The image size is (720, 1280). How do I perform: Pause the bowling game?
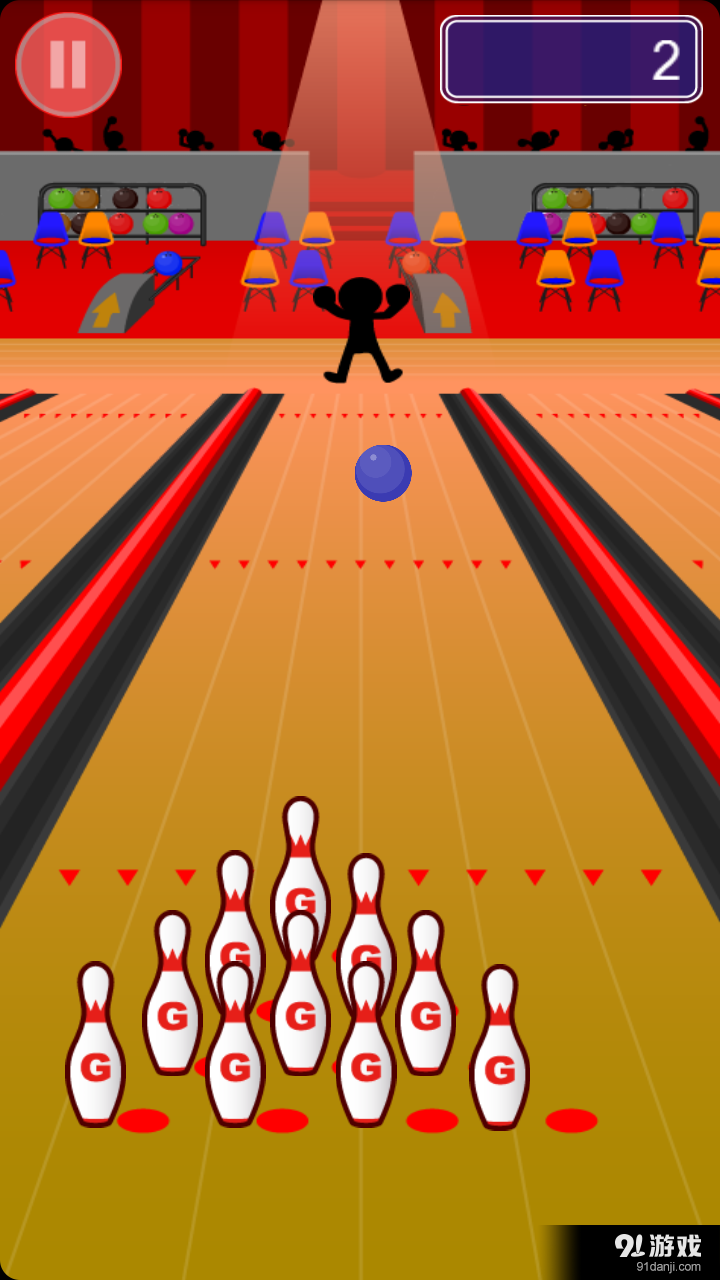pyautogui.click(x=68, y=64)
